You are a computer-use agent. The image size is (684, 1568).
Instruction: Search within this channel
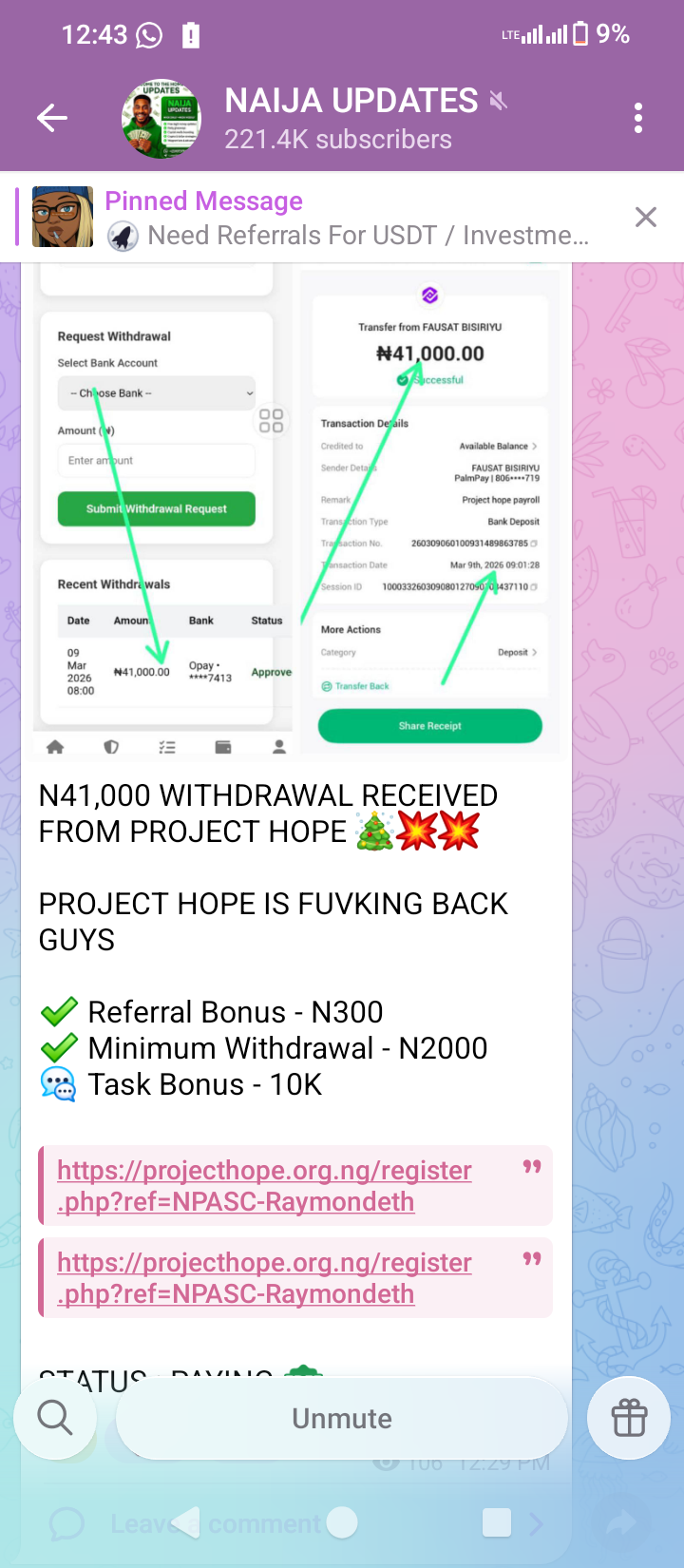[55, 1418]
